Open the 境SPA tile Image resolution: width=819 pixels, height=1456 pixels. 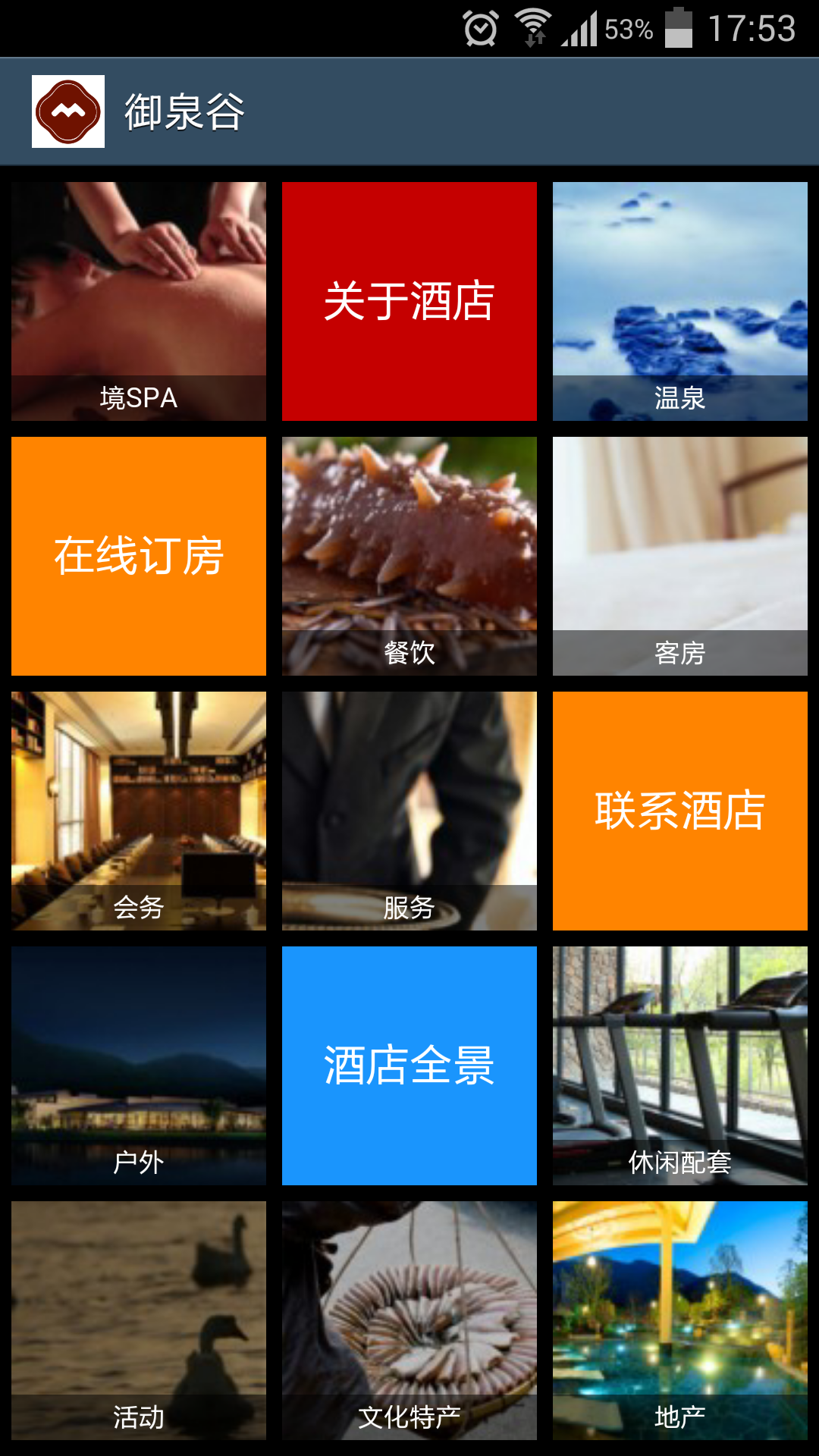point(139,301)
